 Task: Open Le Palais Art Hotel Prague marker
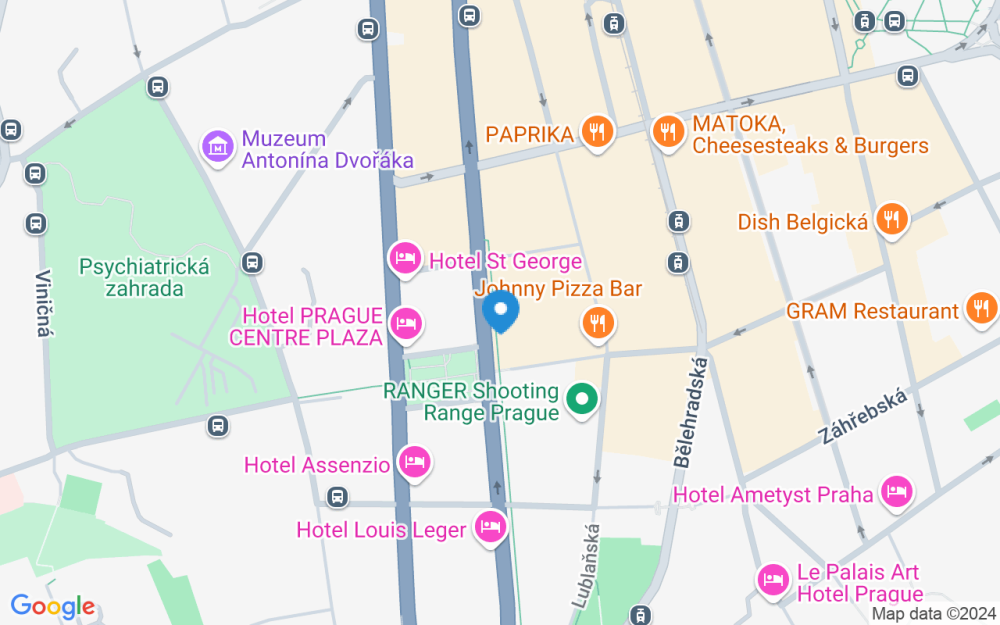[x=772, y=582]
